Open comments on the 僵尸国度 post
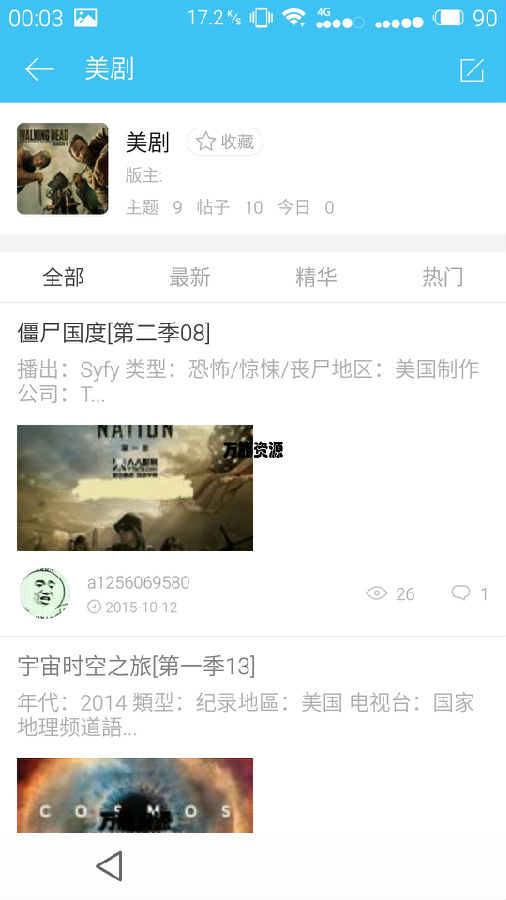 [x=470, y=593]
